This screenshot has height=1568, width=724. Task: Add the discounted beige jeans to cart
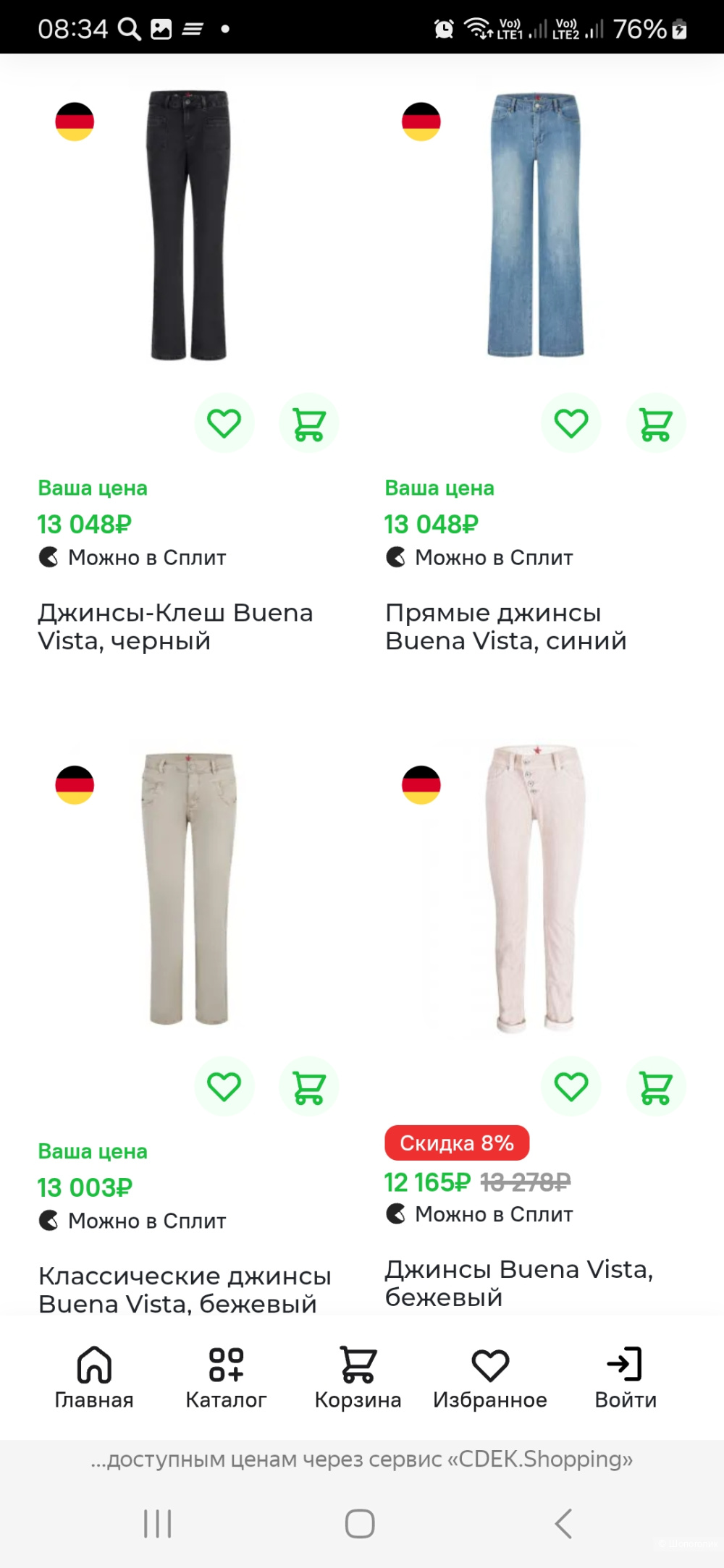pyautogui.click(x=656, y=1085)
